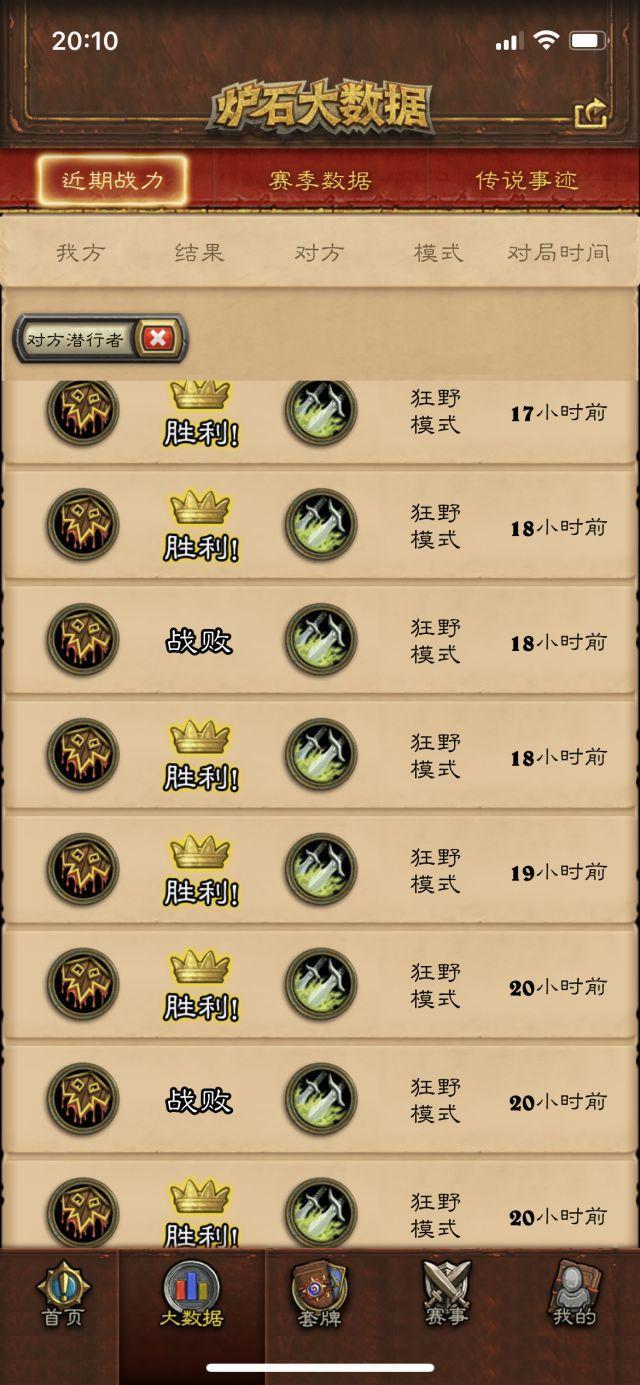The height and width of the screenshot is (1385, 640).
Task: Tap the 大数据 bottom tab
Action: tap(191, 1296)
